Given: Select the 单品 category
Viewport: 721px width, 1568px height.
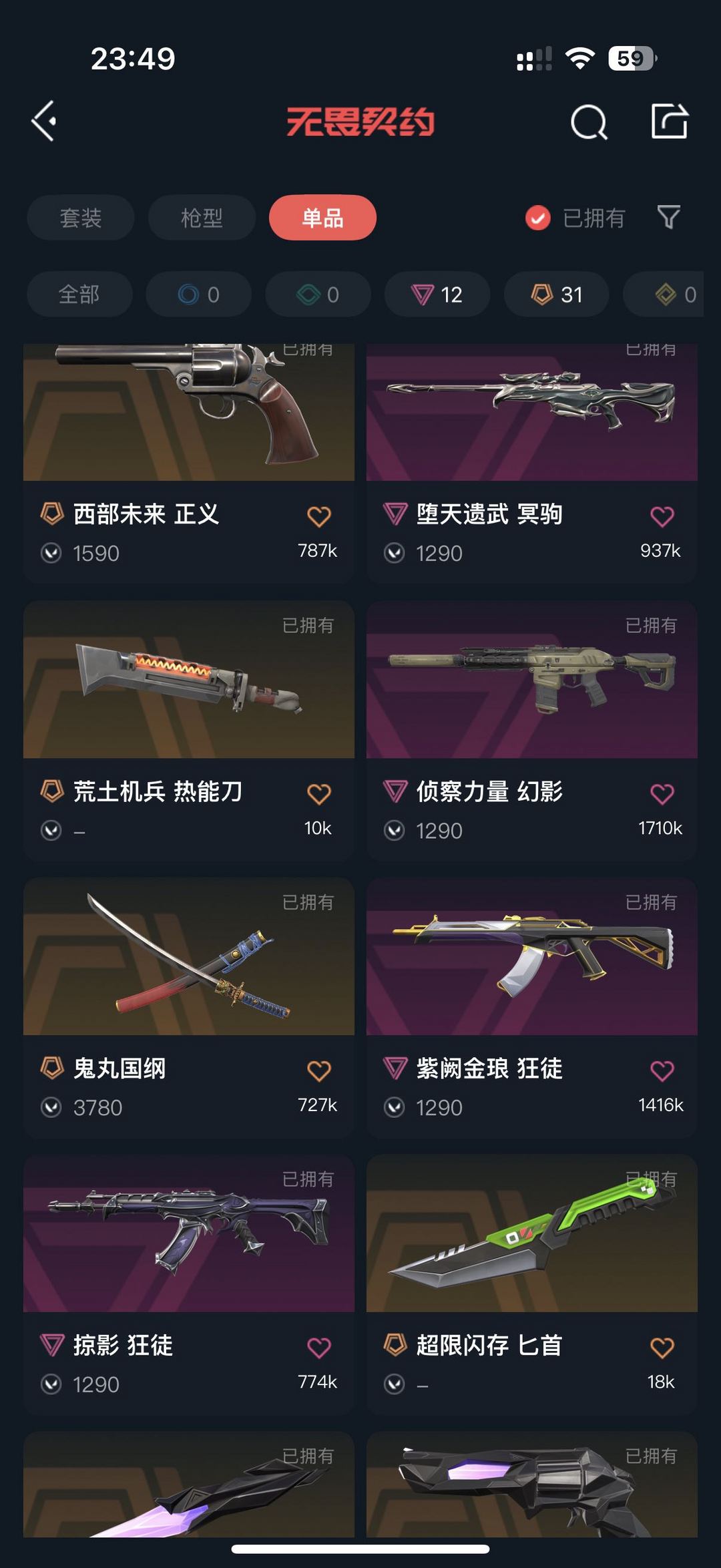Looking at the screenshot, I should coord(322,218).
